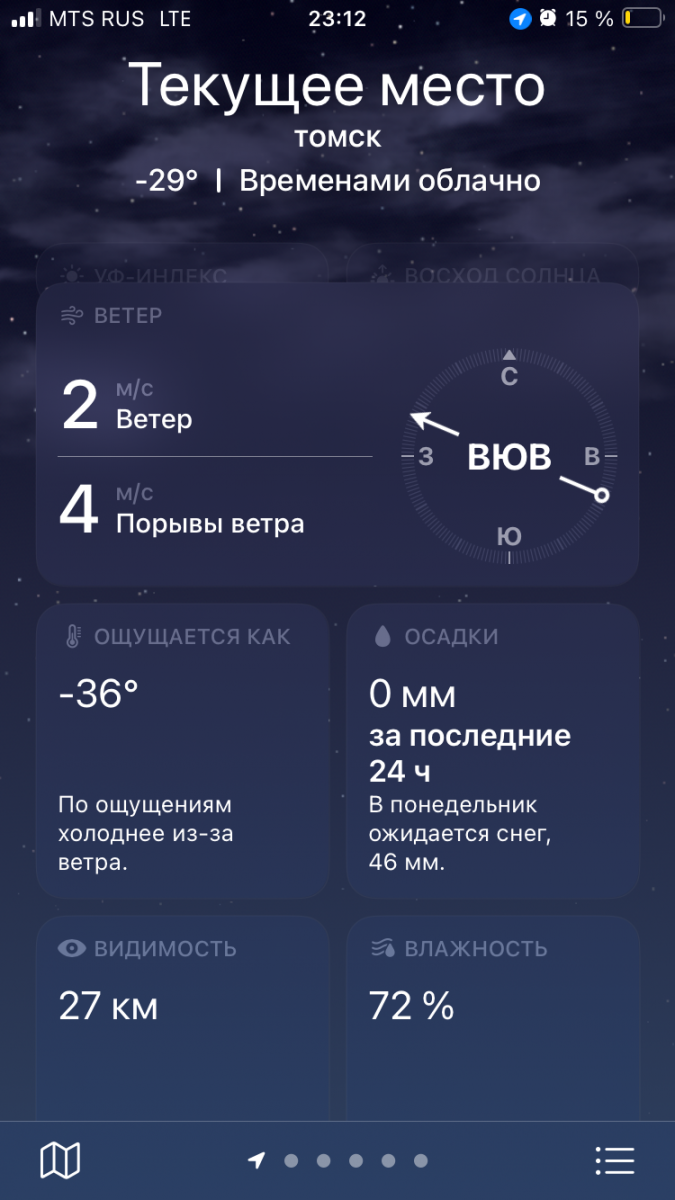Open the Ощущается как card

(183, 751)
